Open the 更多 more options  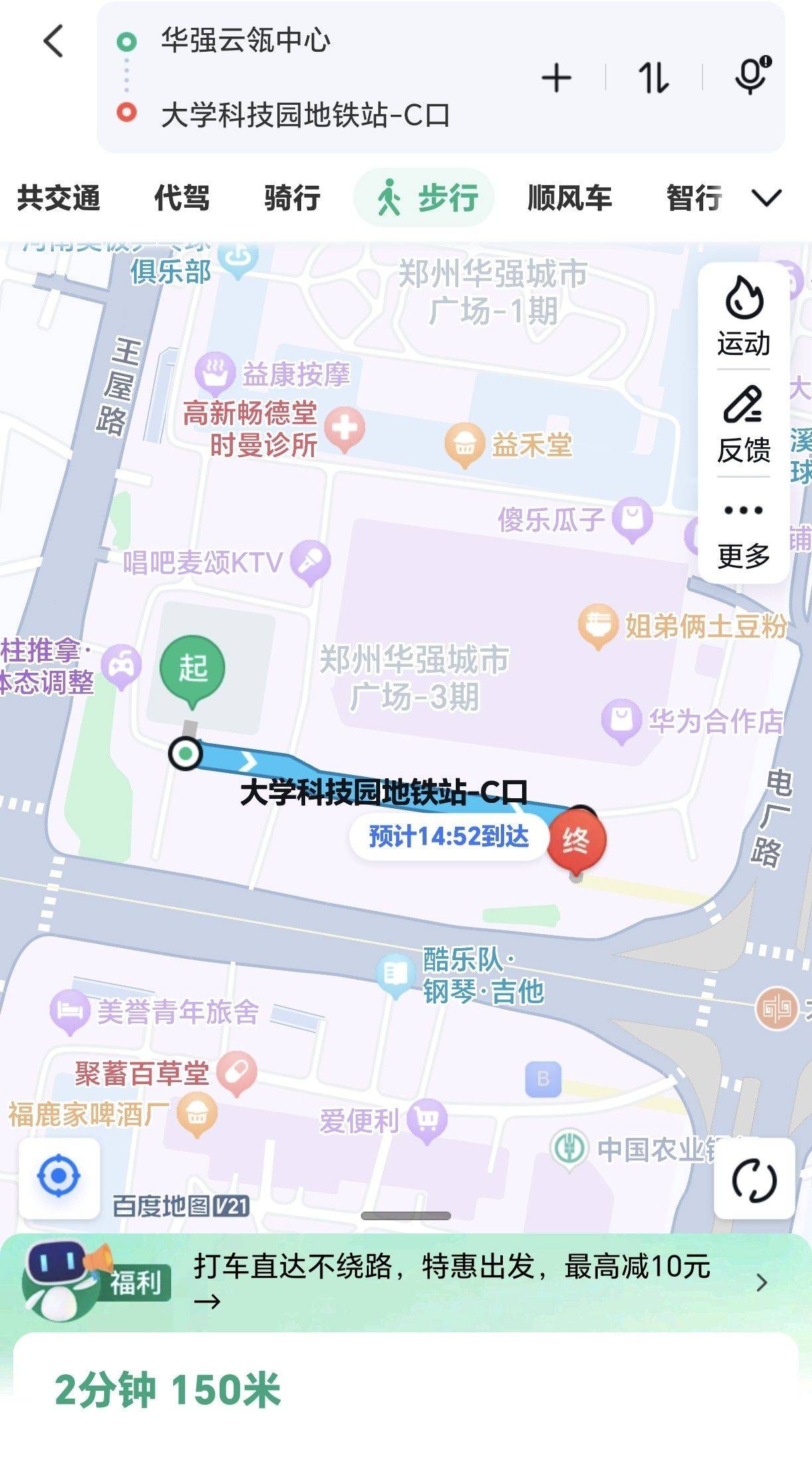click(744, 534)
